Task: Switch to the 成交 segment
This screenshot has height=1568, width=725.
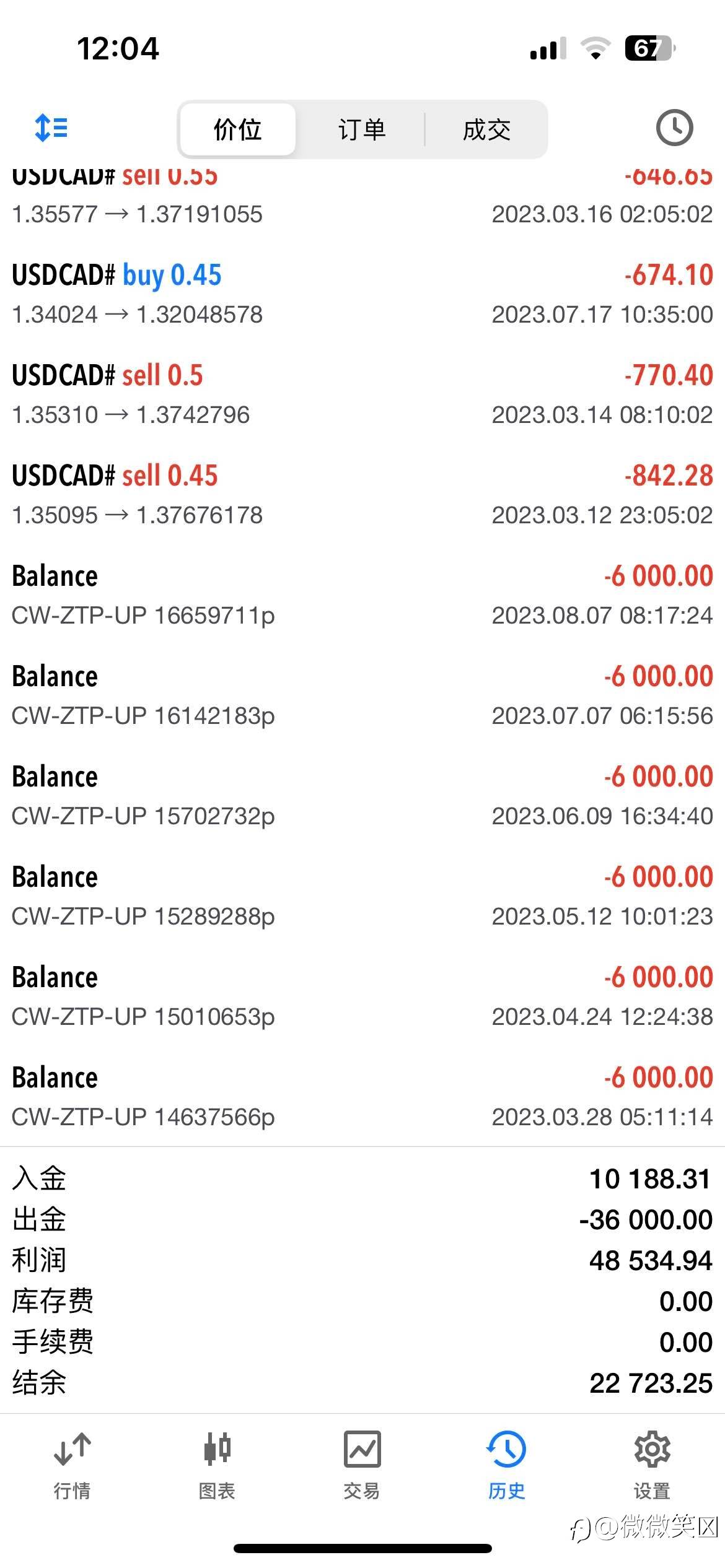Action: coord(486,130)
